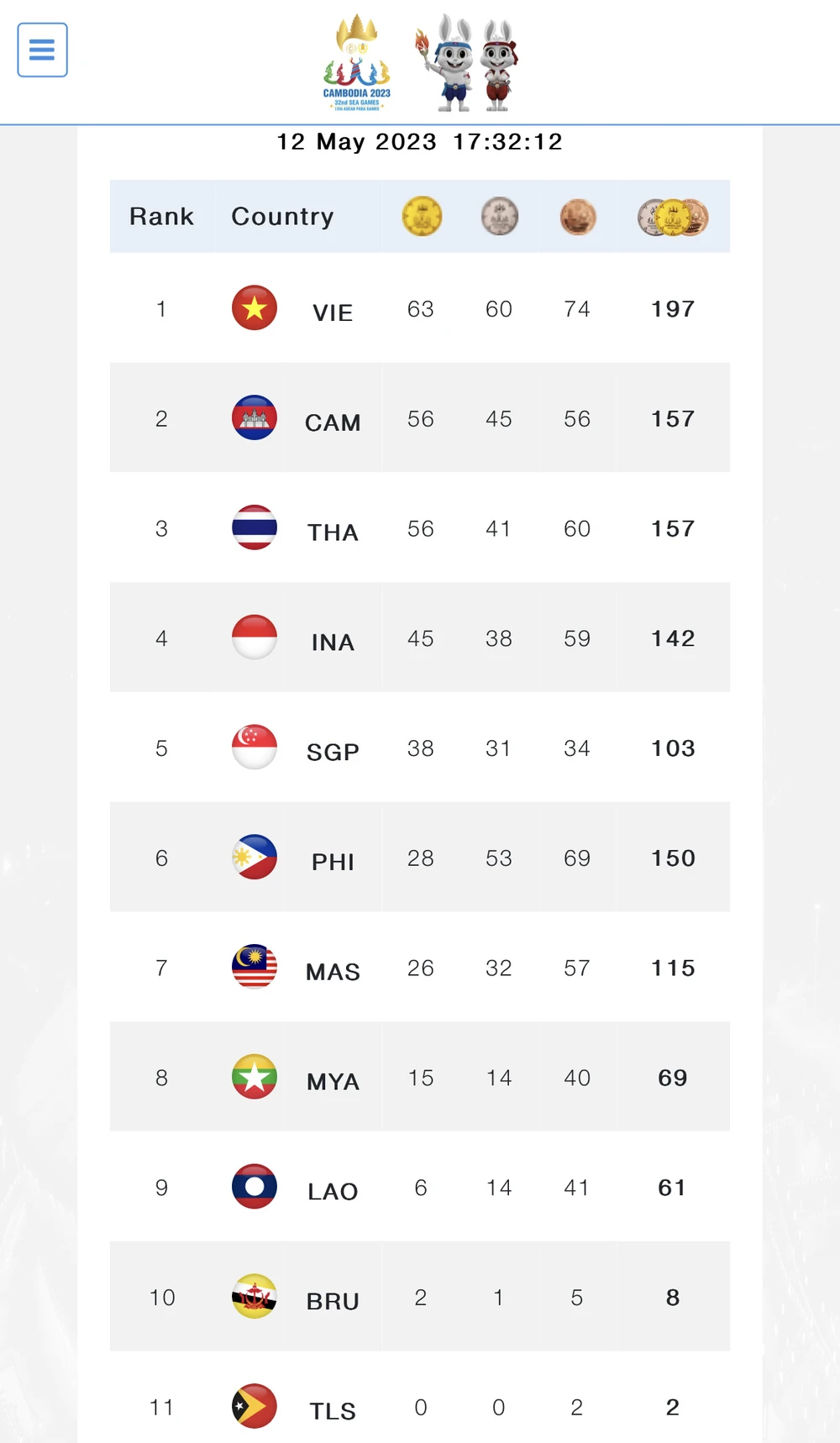Click the date and time display

419,142
